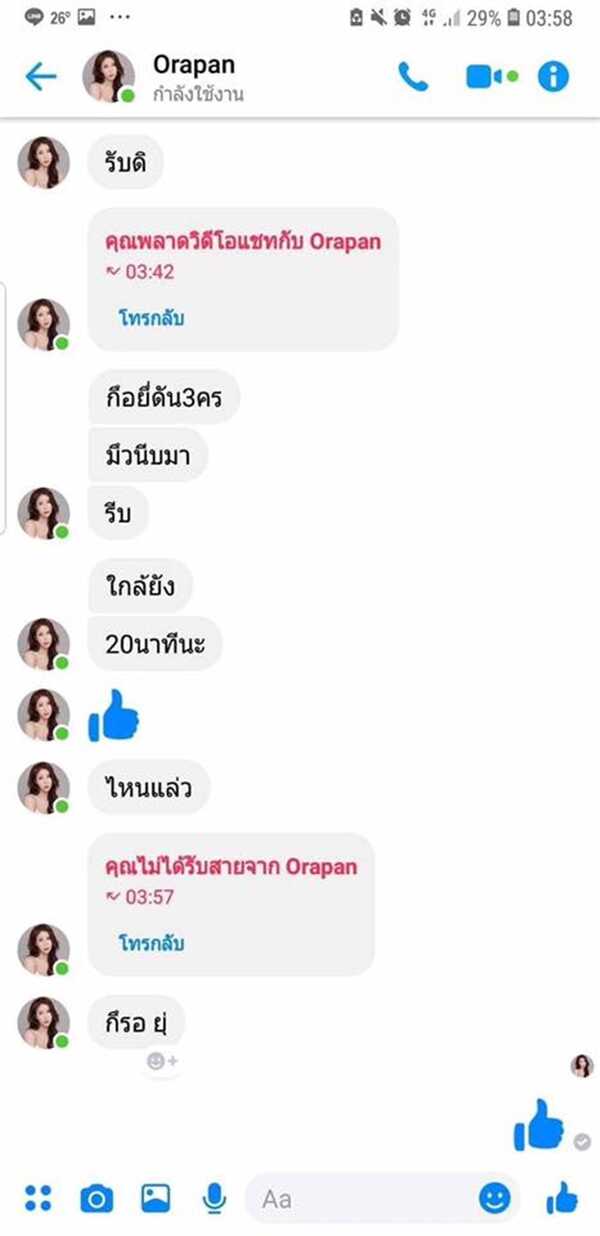Open the more apps grid icon

(x=38, y=1198)
